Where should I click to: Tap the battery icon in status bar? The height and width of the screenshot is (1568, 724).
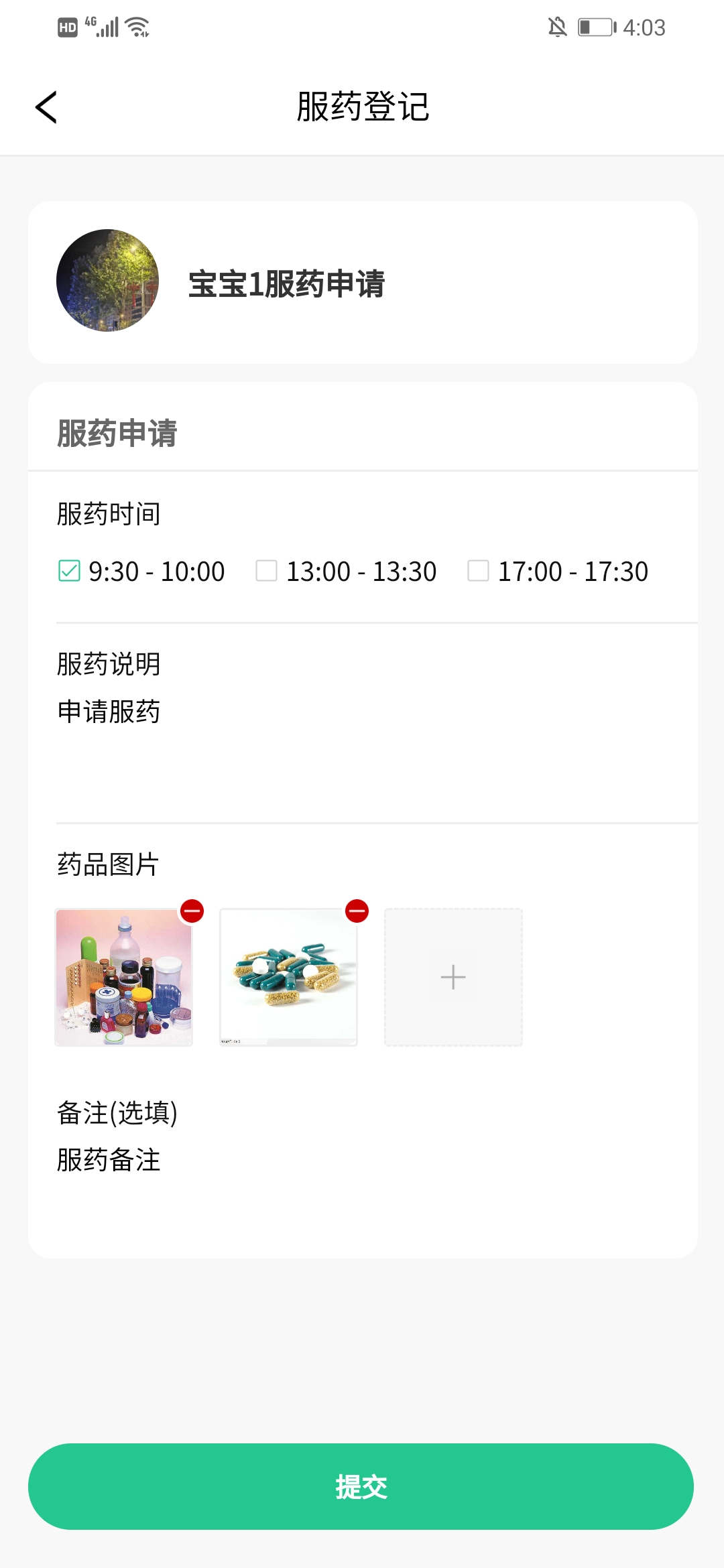point(595,27)
